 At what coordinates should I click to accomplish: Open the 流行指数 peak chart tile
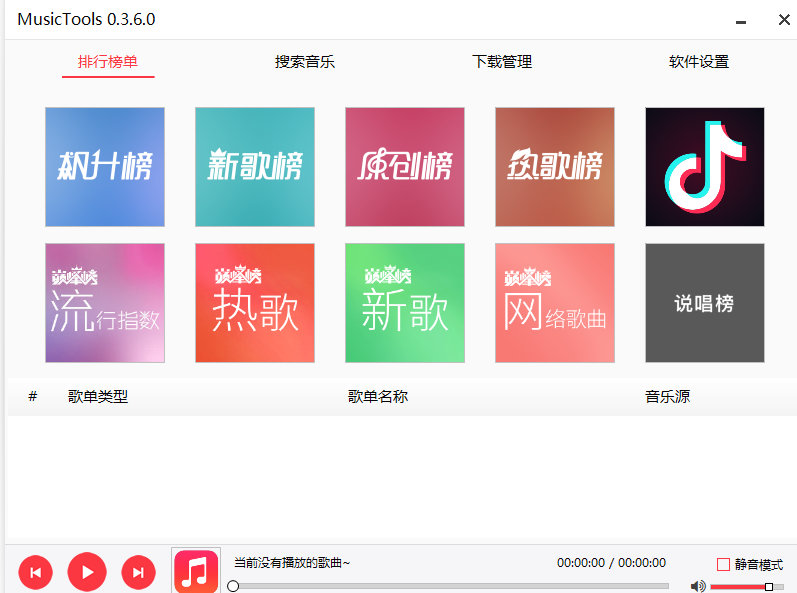105,303
